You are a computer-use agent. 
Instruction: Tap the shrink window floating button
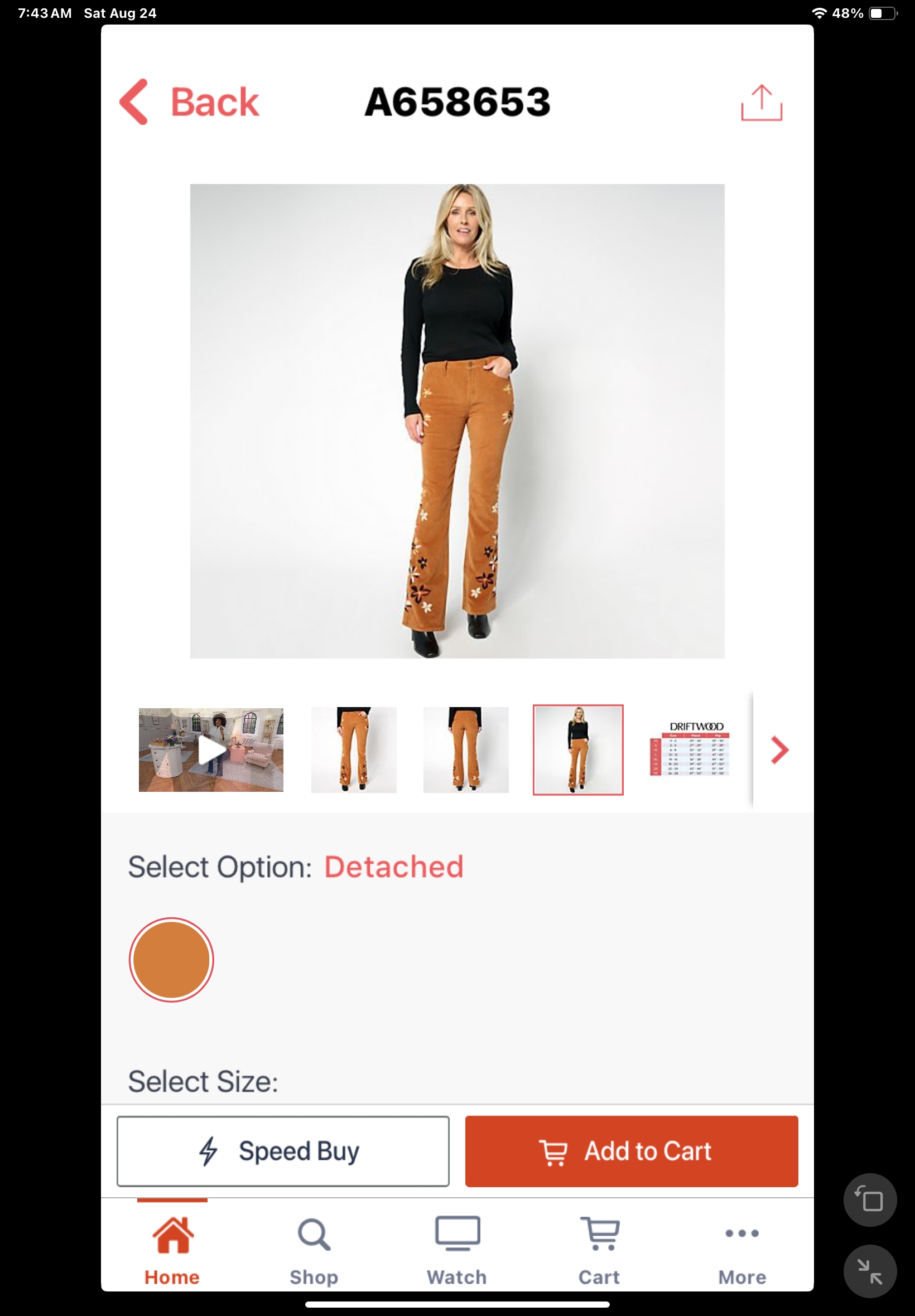(x=870, y=1271)
